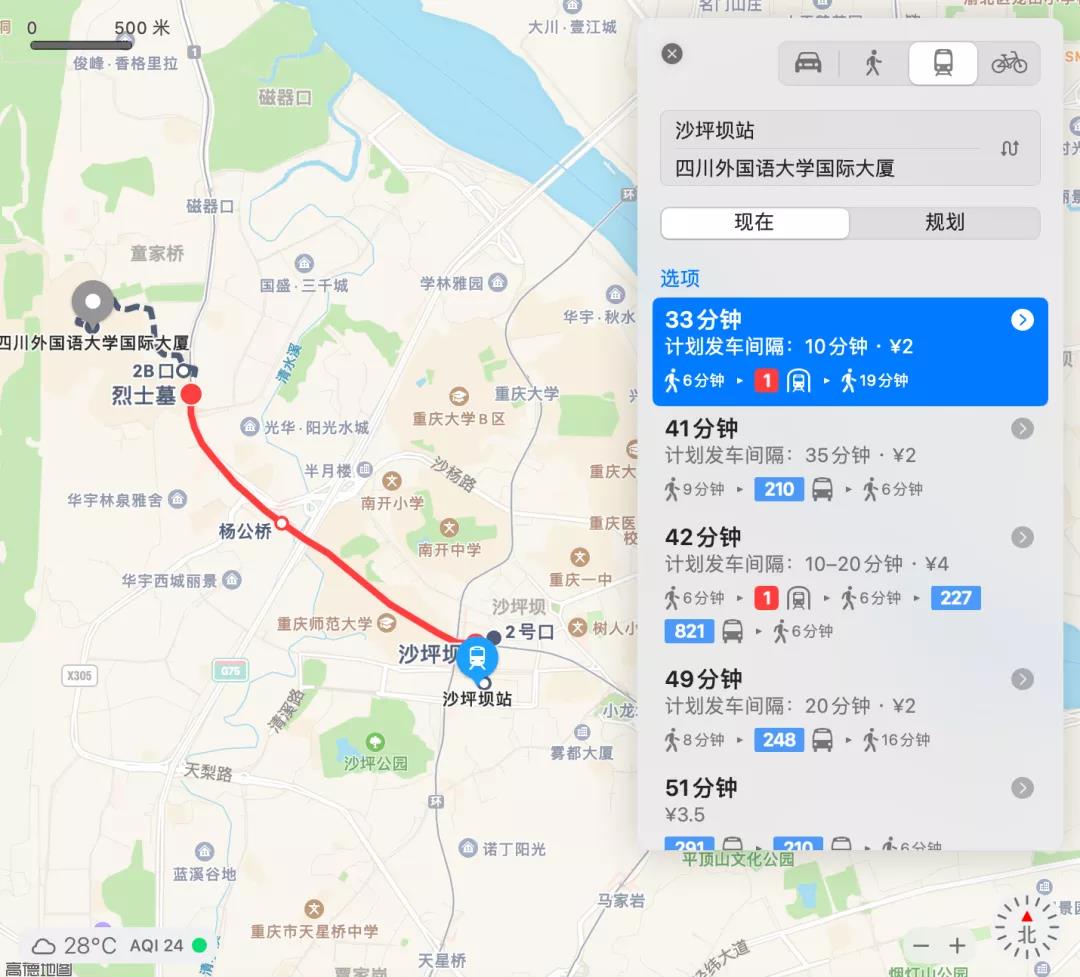This screenshot has height=977, width=1080.
Task: Zoom in the map with plus
Action: [957, 945]
